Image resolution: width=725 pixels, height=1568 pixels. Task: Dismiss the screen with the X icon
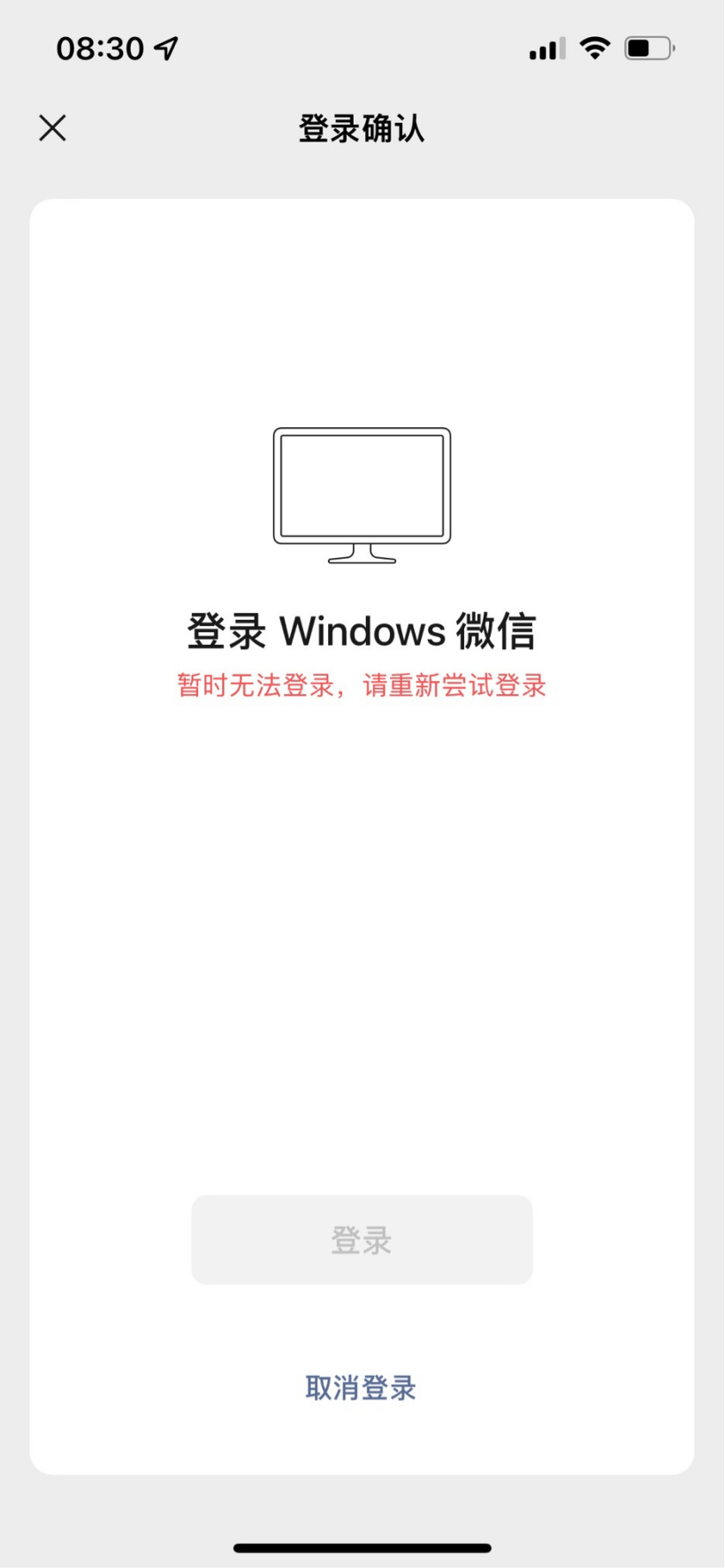click(52, 127)
